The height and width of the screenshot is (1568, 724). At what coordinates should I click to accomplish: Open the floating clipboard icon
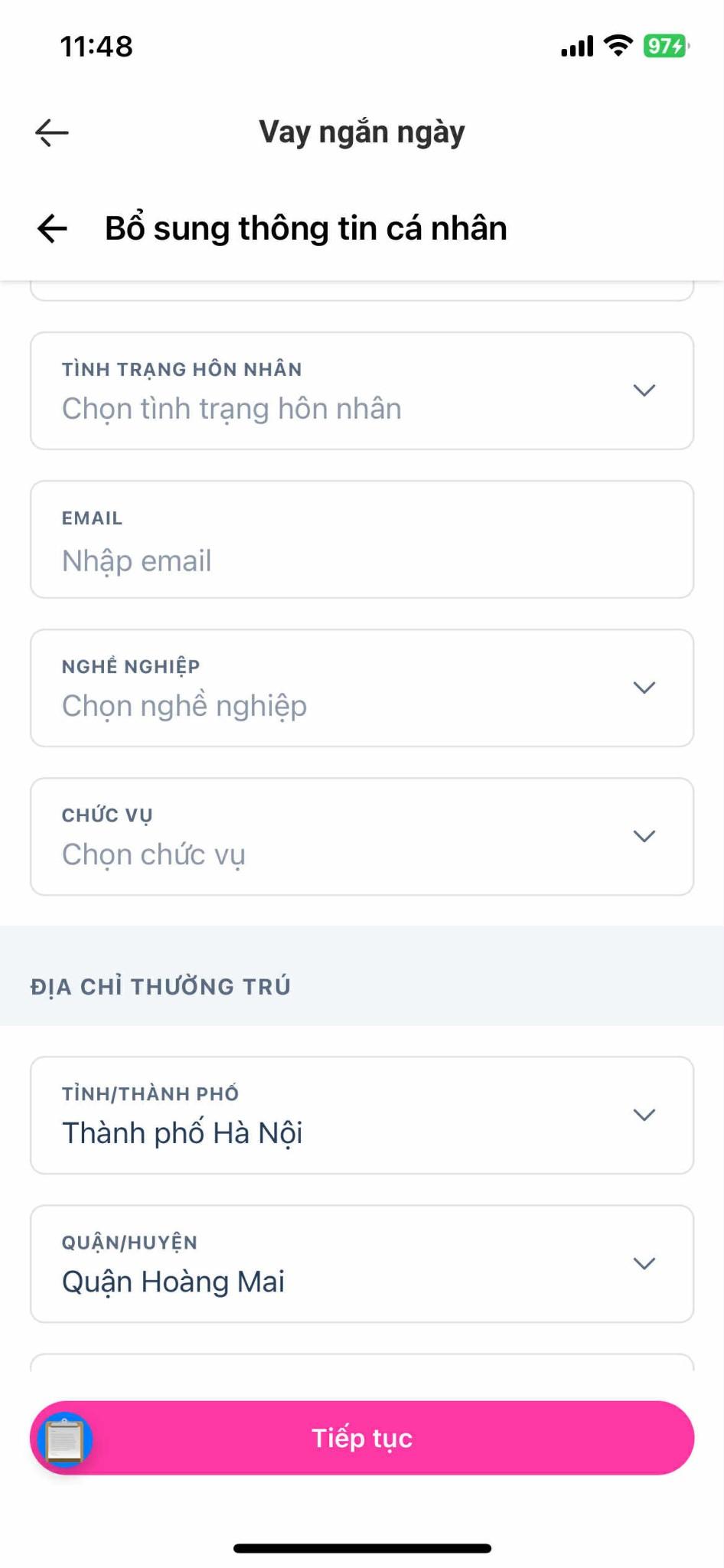[x=65, y=1439]
